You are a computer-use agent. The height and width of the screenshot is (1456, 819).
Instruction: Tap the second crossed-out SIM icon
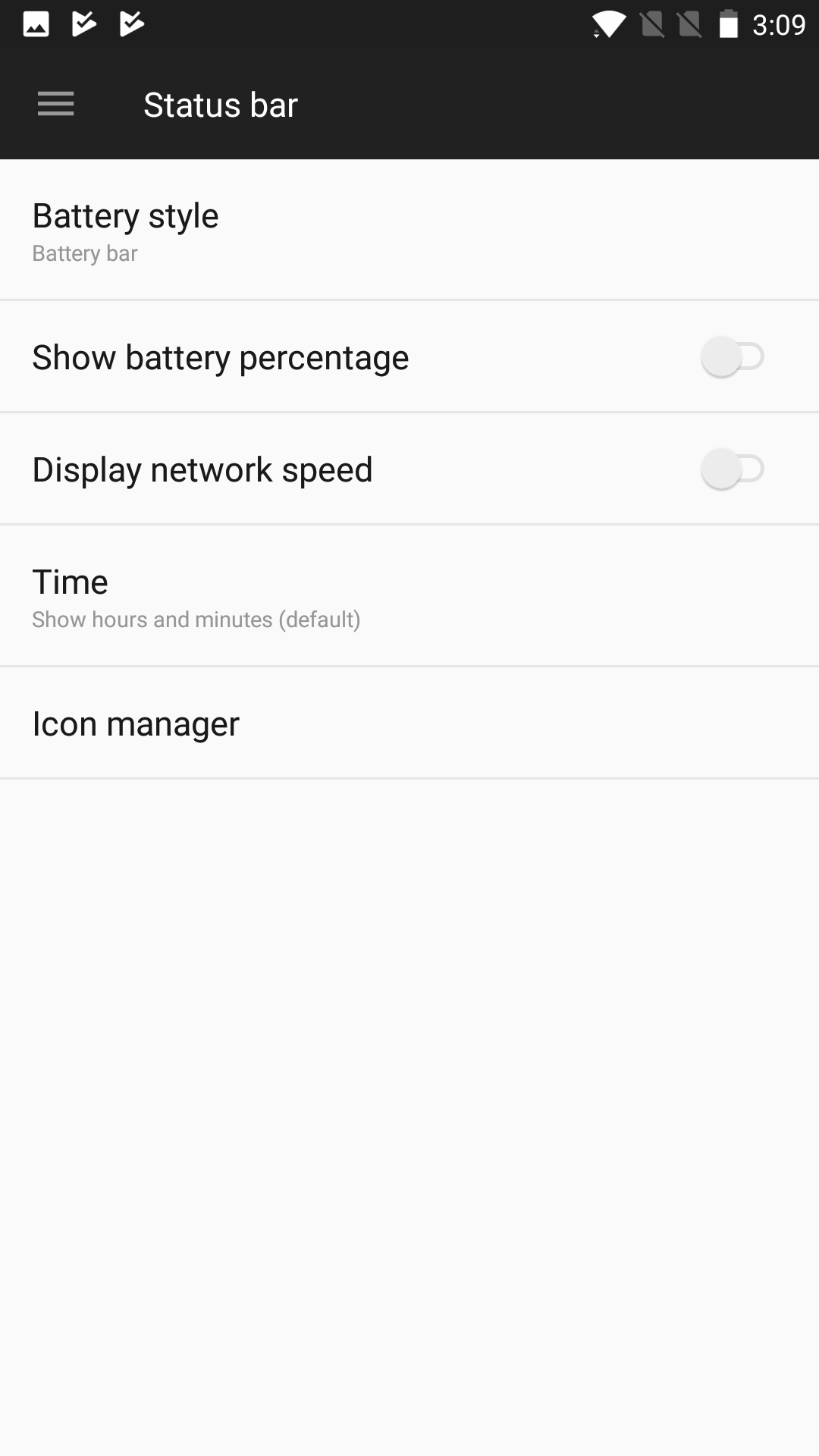pos(689,22)
